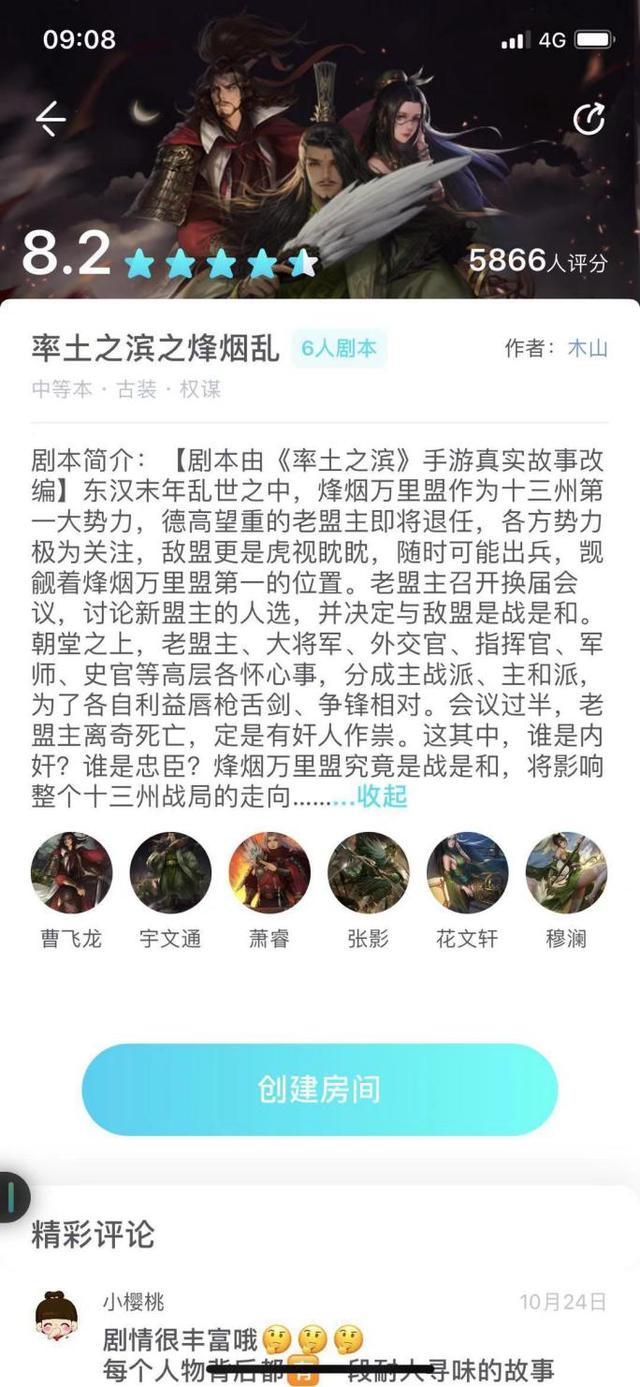Go back using the top-left arrow

50,119
